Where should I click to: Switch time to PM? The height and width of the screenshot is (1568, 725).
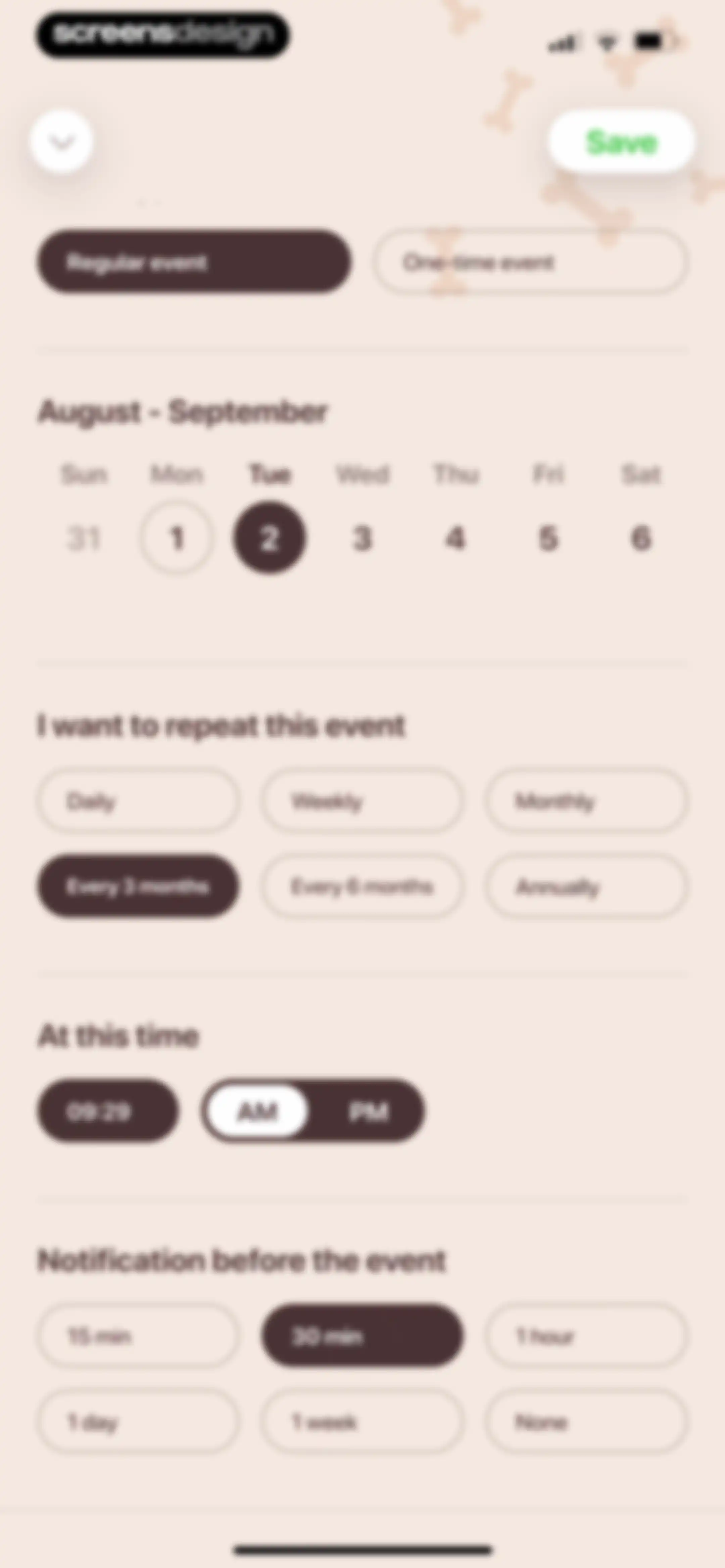pyautogui.click(x=368, y=1111)
